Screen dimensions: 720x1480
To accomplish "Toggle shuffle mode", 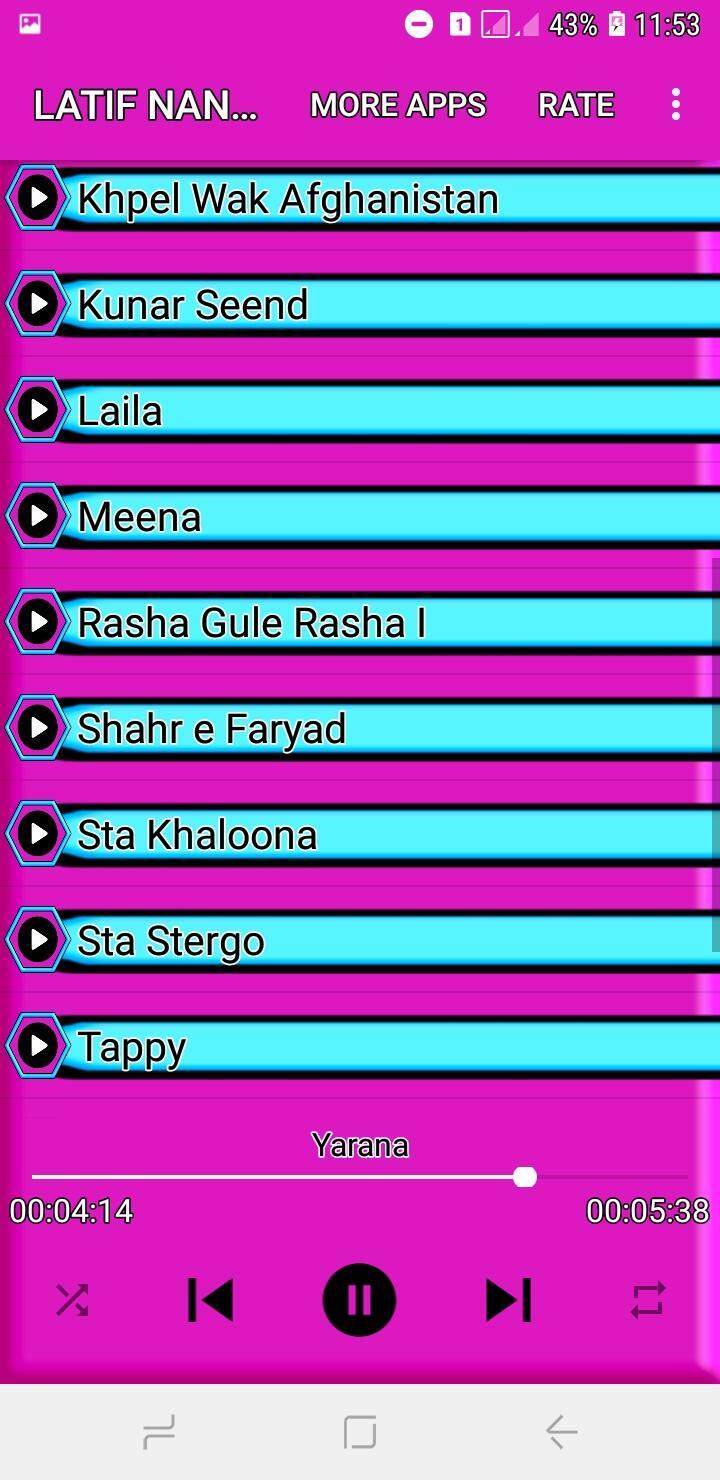I will [x=72, y=1300].
